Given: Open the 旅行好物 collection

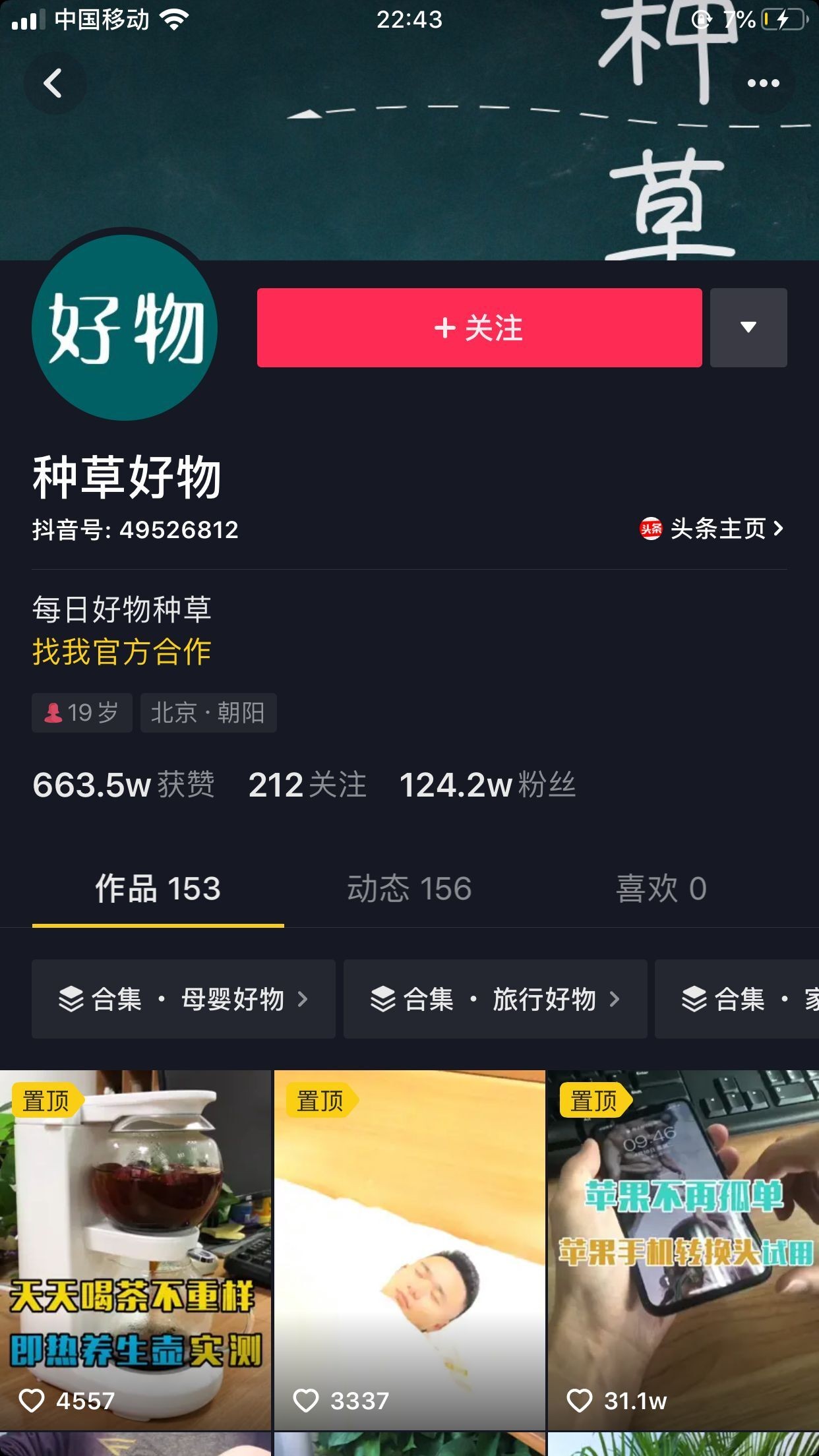Looking at the screenshot, I should point(495,999).
